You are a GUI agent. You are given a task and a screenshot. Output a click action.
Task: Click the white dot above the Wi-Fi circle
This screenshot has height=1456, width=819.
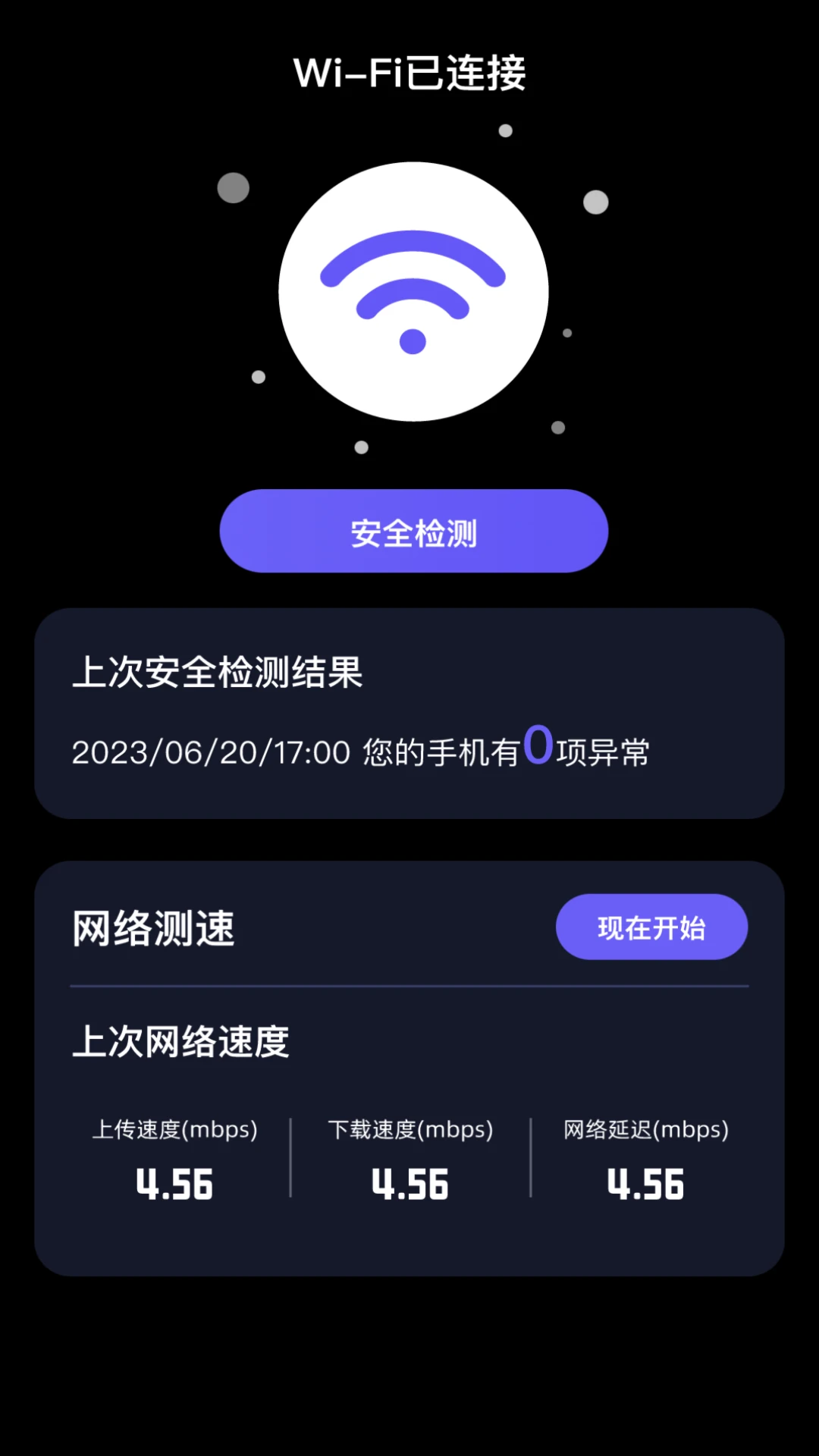coord(505,131)
